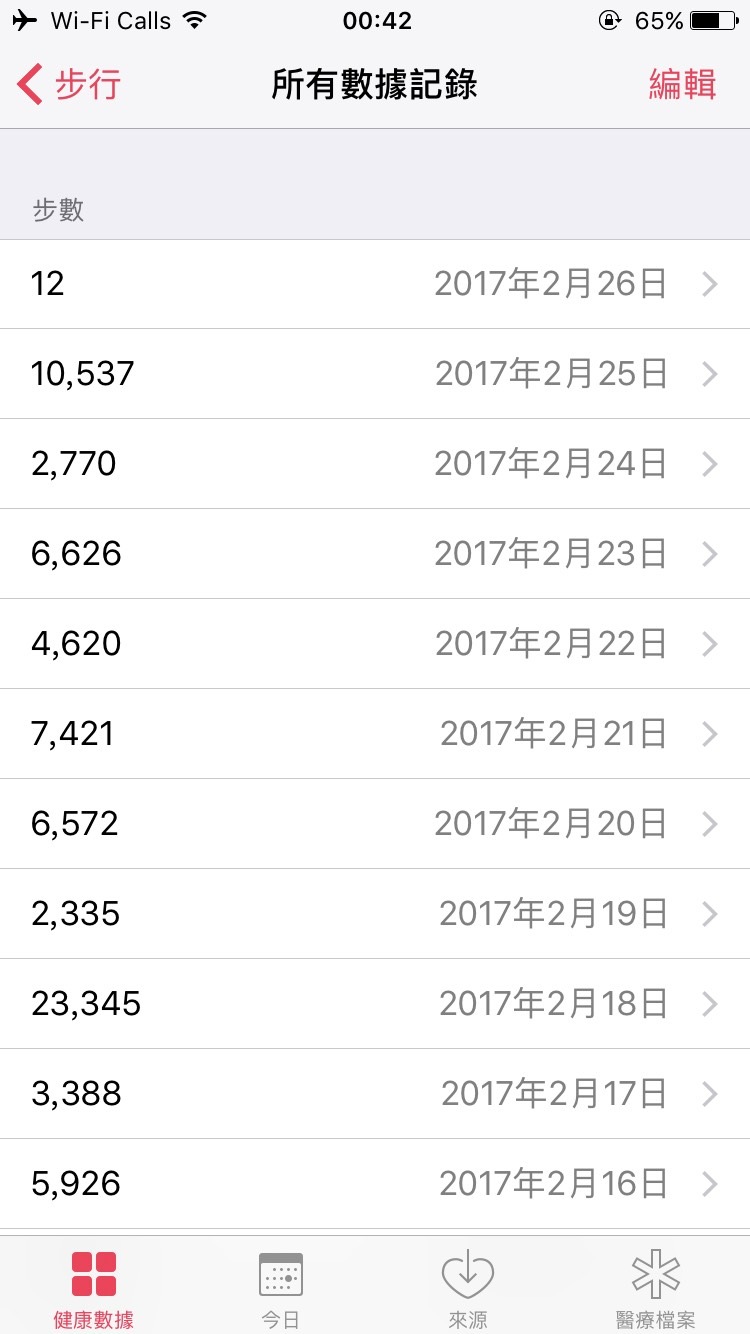Viewport: 750px width, 1334px height.
Task: Open the 12-step record for 2017年2月26日
Action: coord(375,284)
